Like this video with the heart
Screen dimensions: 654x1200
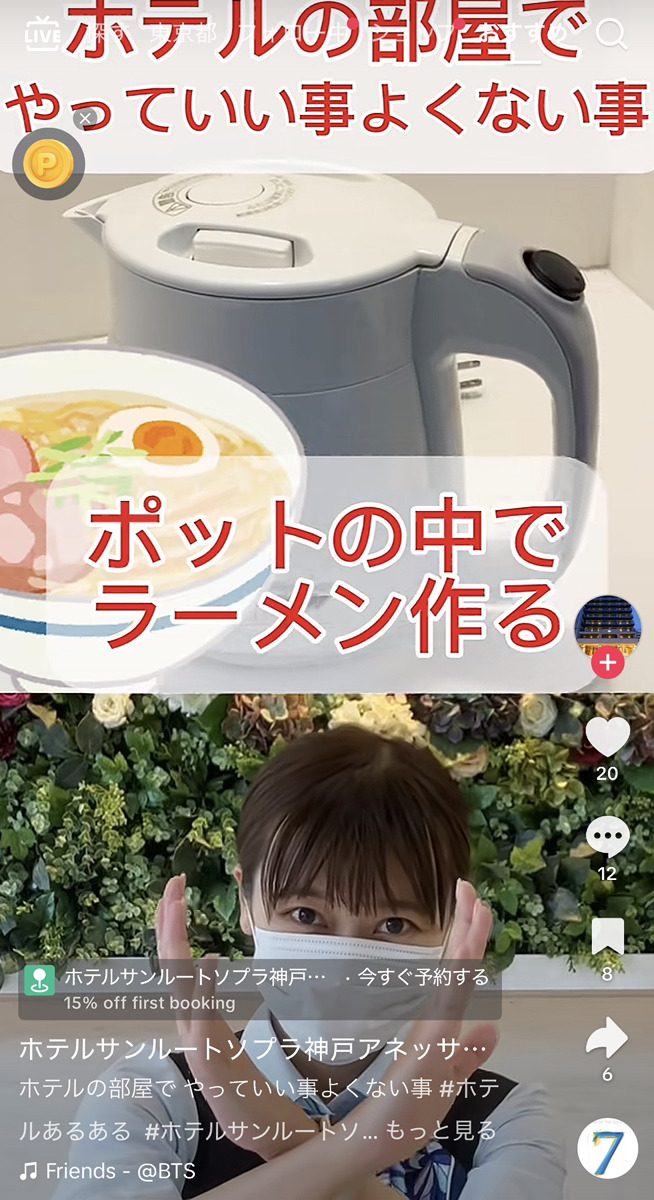[x=608, y=737]
